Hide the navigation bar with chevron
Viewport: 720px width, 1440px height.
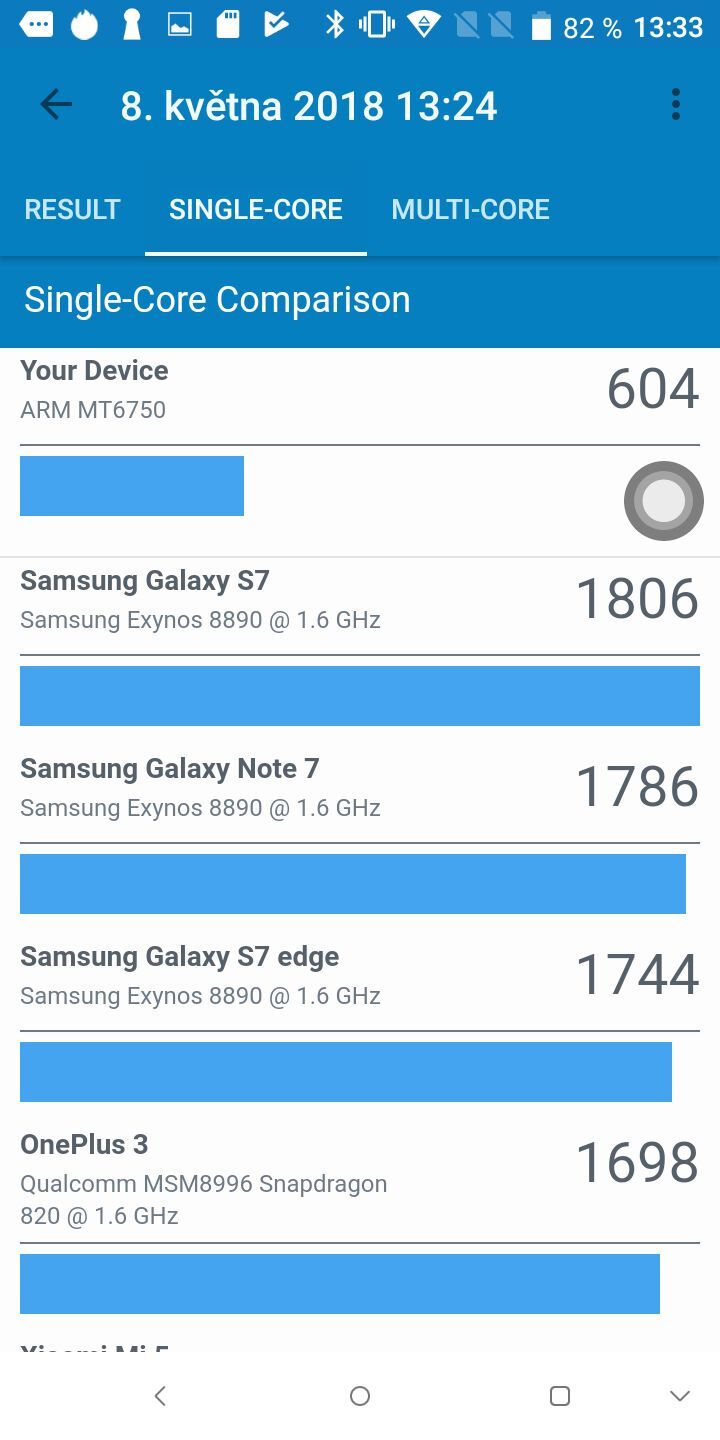[x=680, y=1396]
